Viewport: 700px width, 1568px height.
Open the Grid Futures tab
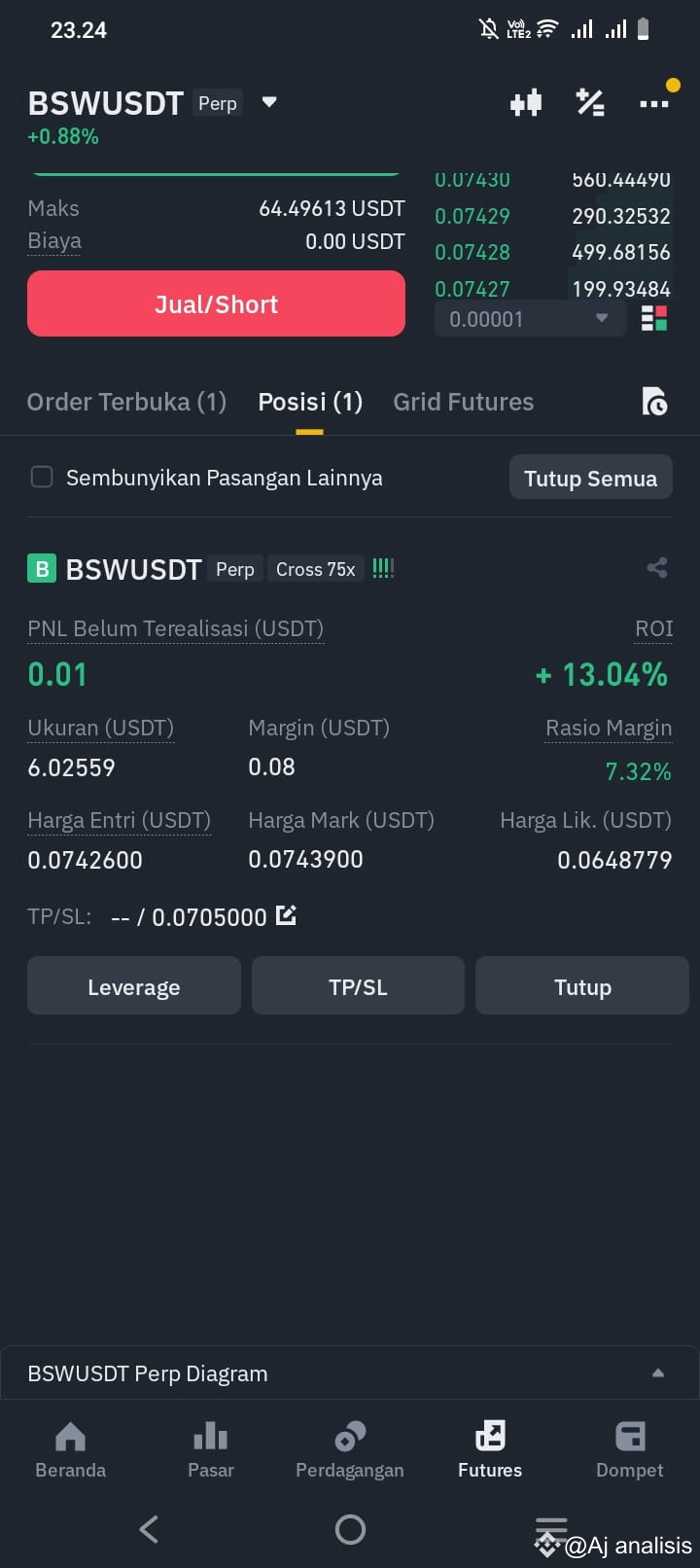point(463,401)
